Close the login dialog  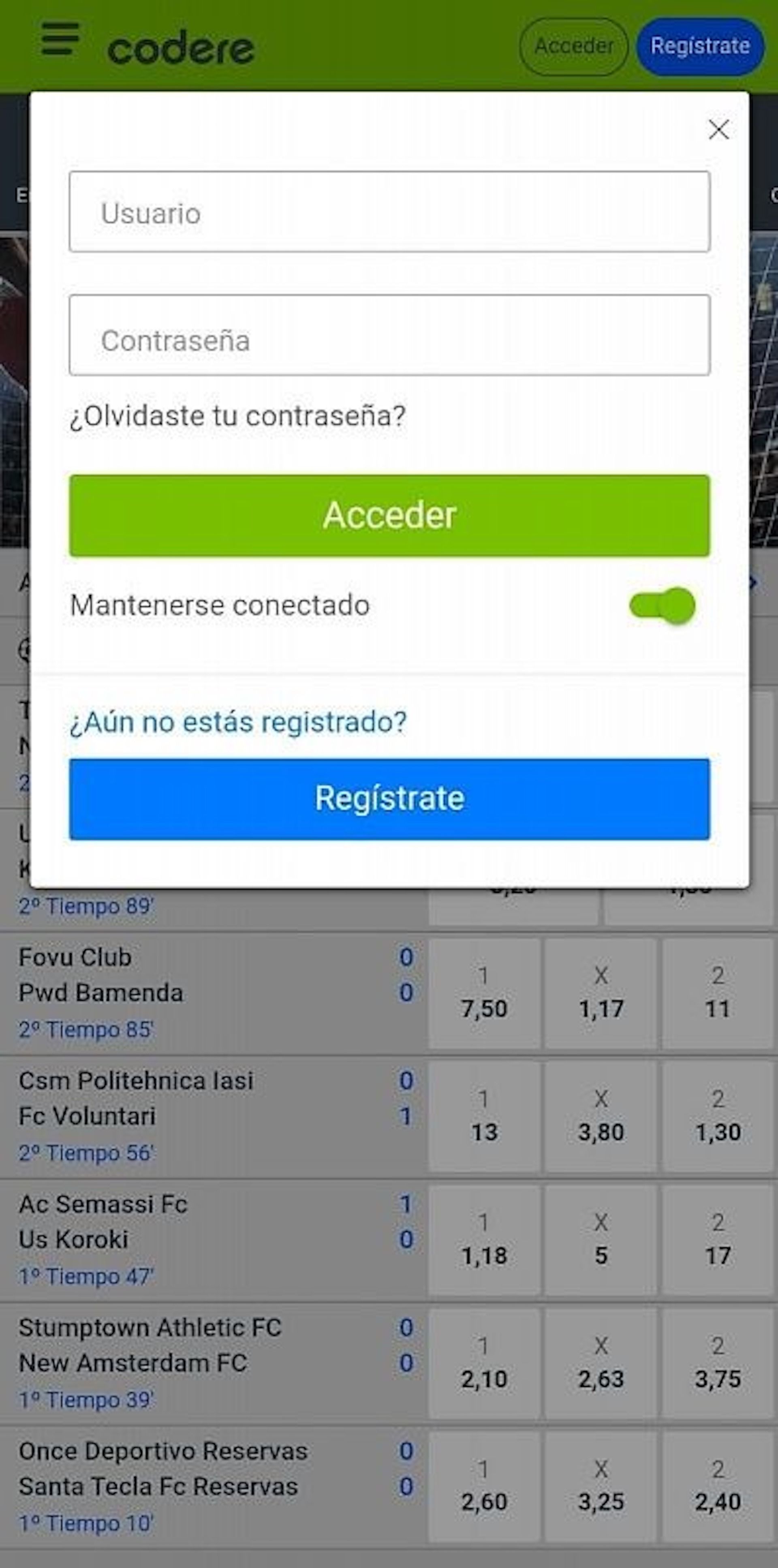tap(718, 130)
